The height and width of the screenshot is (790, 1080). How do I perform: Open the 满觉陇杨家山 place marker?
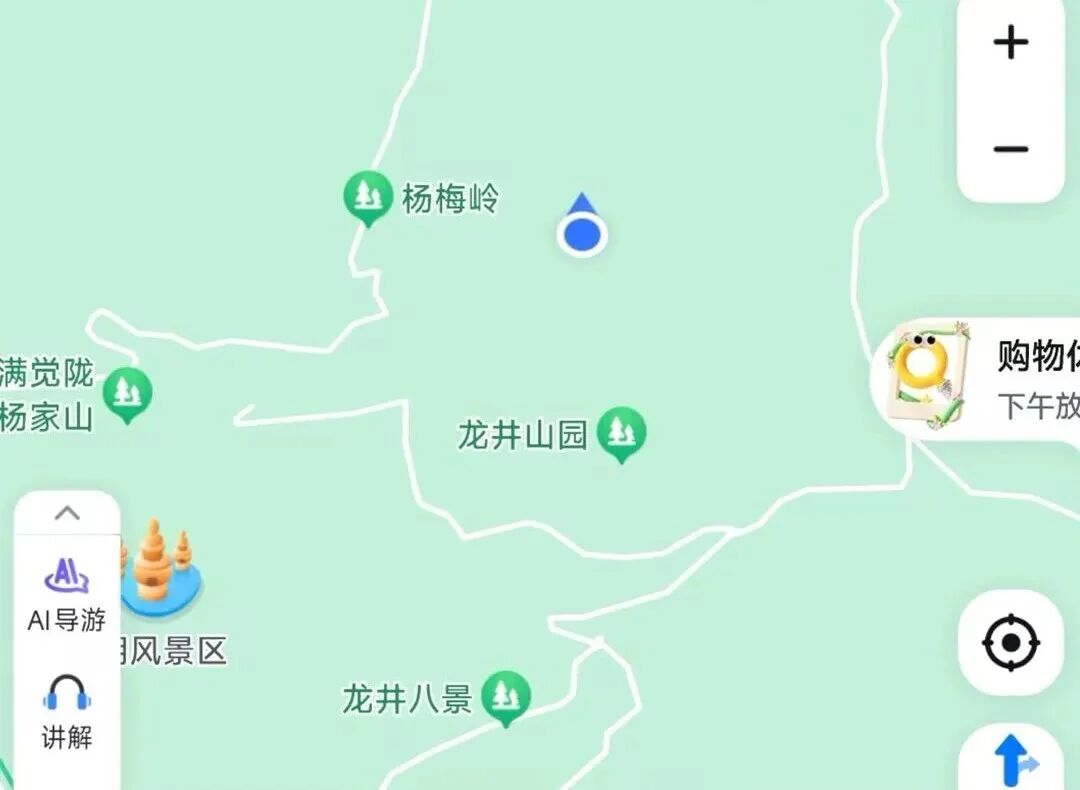click(x=127, y=391)
